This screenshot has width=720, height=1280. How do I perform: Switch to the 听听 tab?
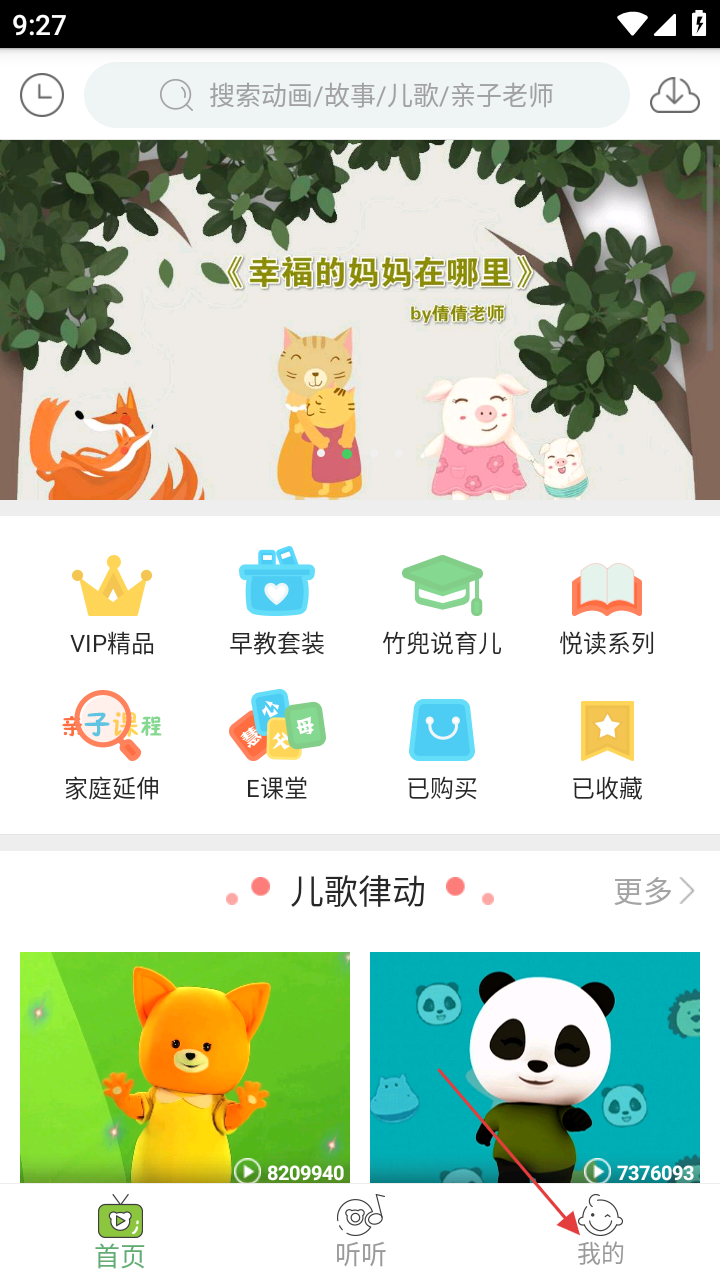360,1232
